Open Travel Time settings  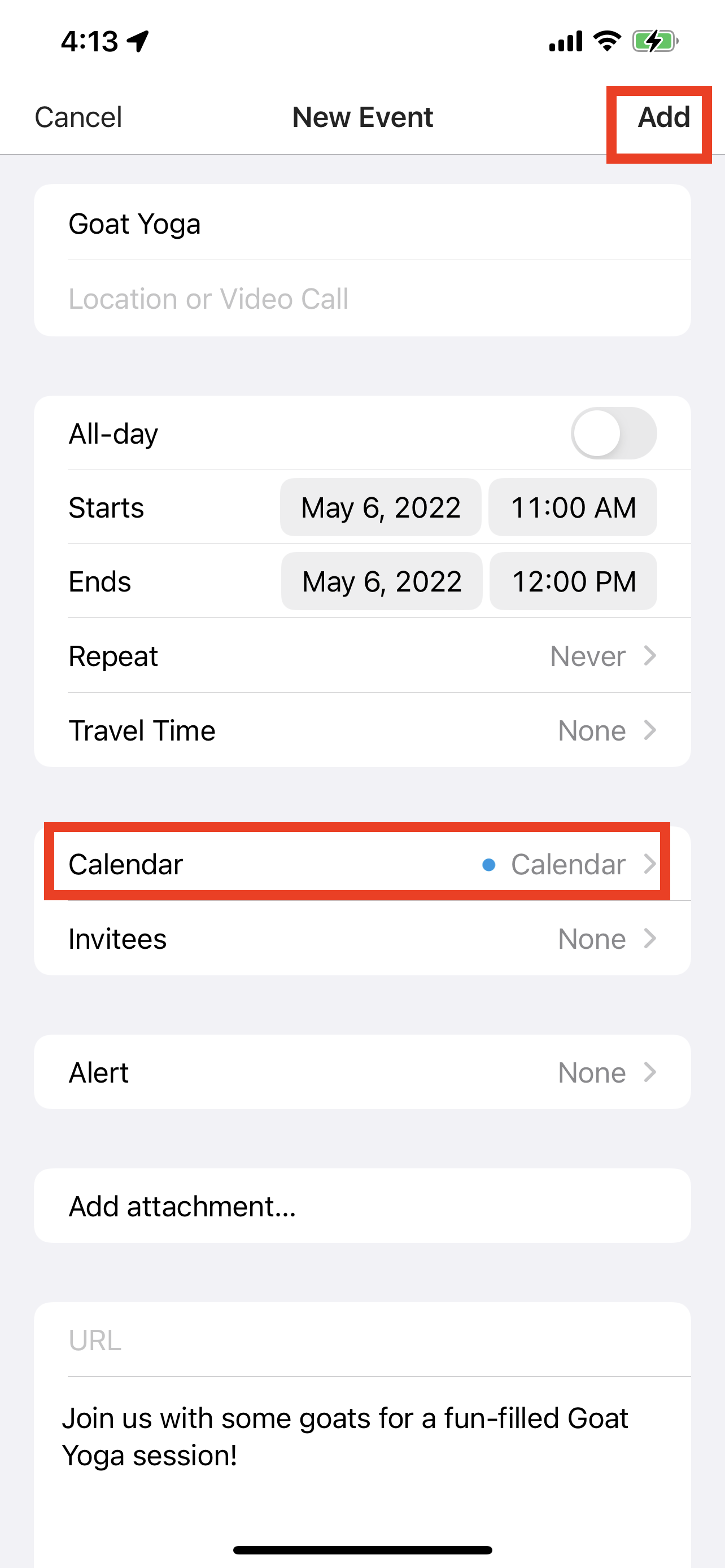(x=362, y=730)
